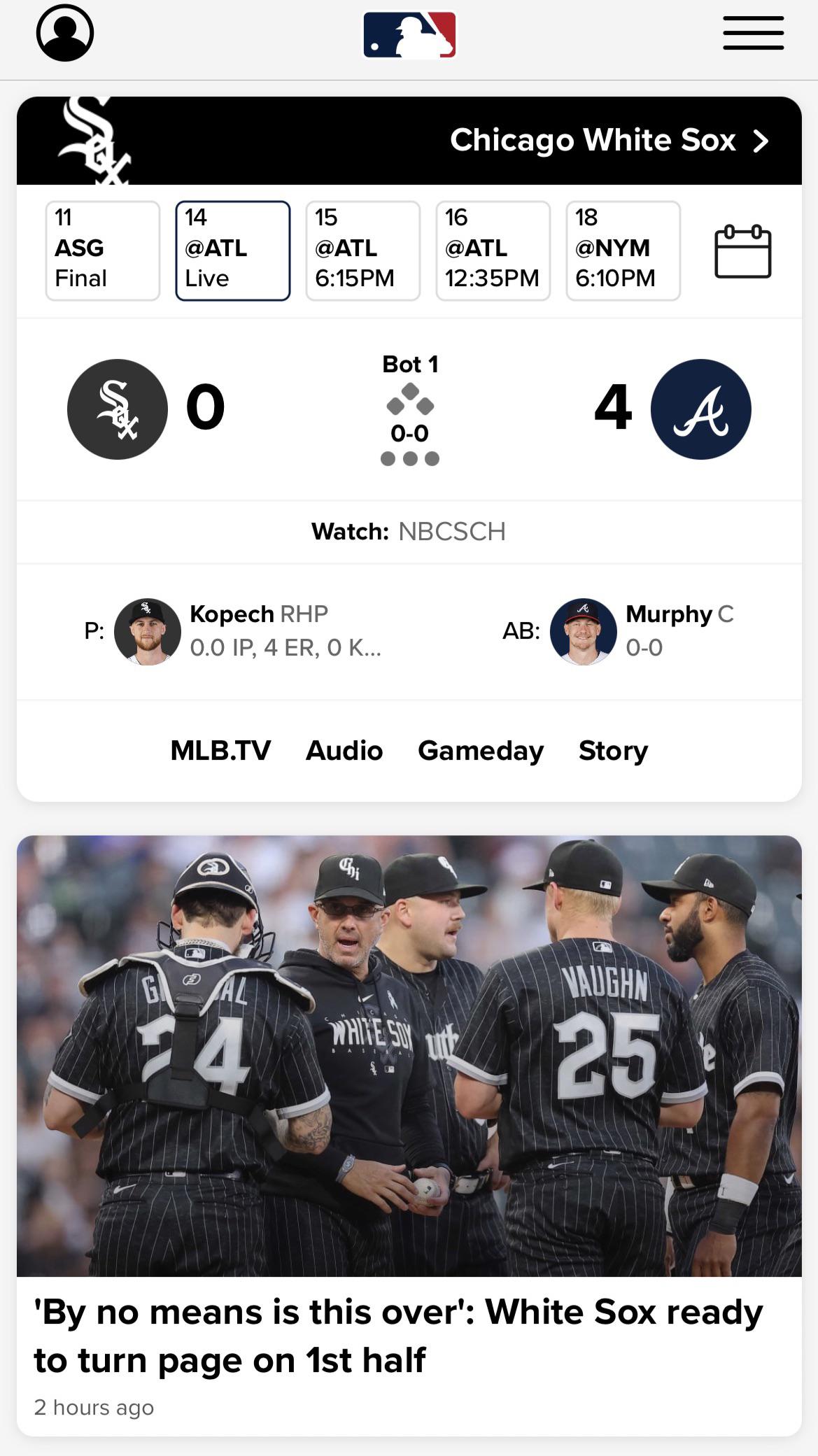818x1456 pixels.
Task: Open the White Sox first-half article
Action: pos(399,1336)
